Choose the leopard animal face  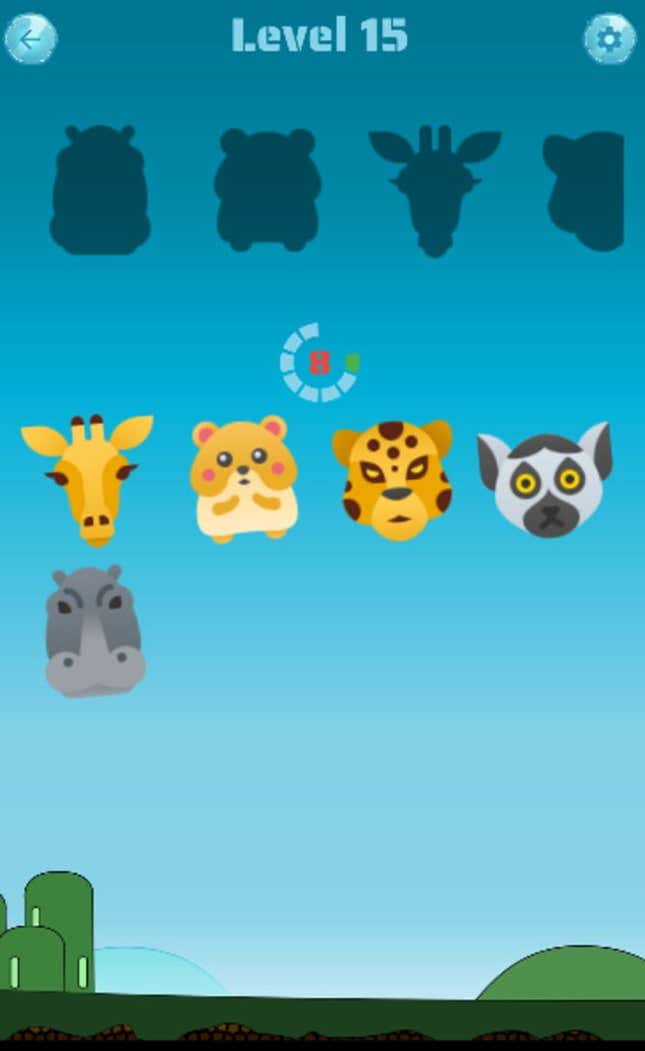coord(393,479)
